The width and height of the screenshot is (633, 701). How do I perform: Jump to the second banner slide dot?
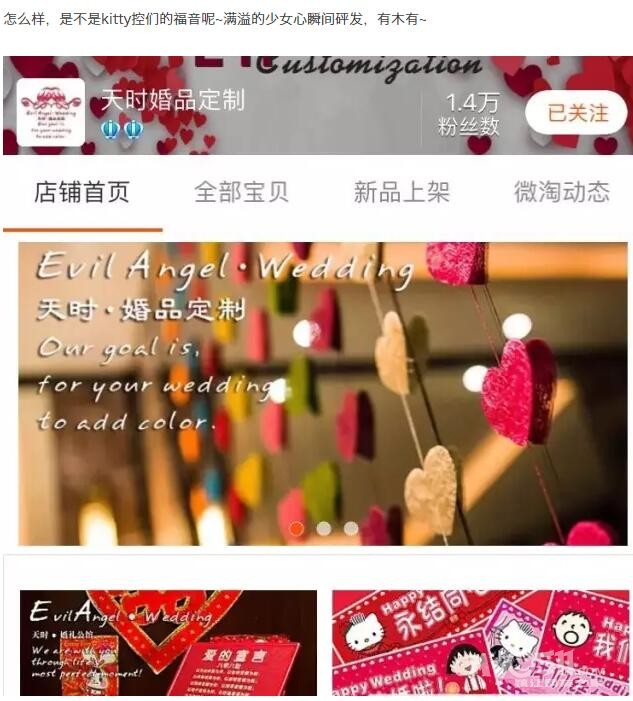[x=324, y=528]
